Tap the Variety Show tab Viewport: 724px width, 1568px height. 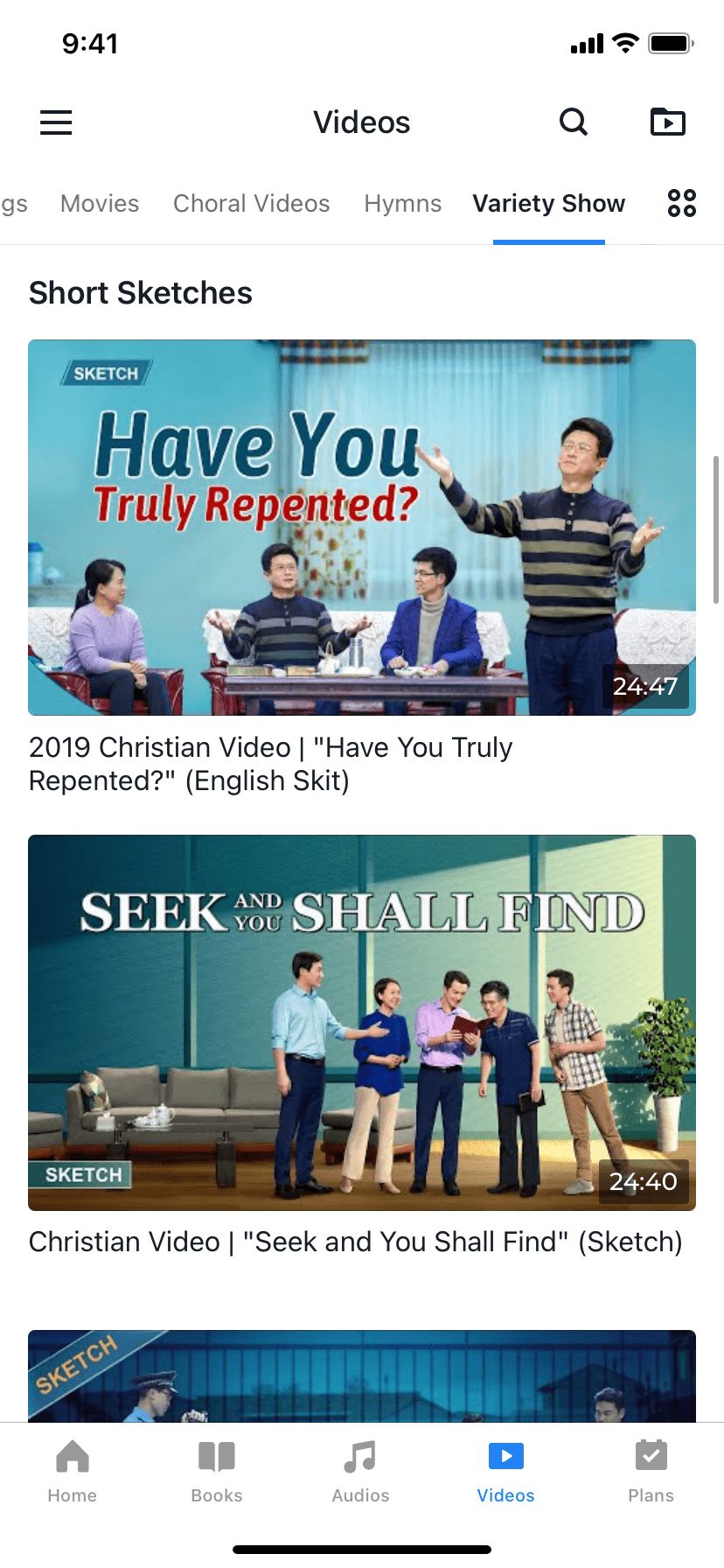point(549,204)
